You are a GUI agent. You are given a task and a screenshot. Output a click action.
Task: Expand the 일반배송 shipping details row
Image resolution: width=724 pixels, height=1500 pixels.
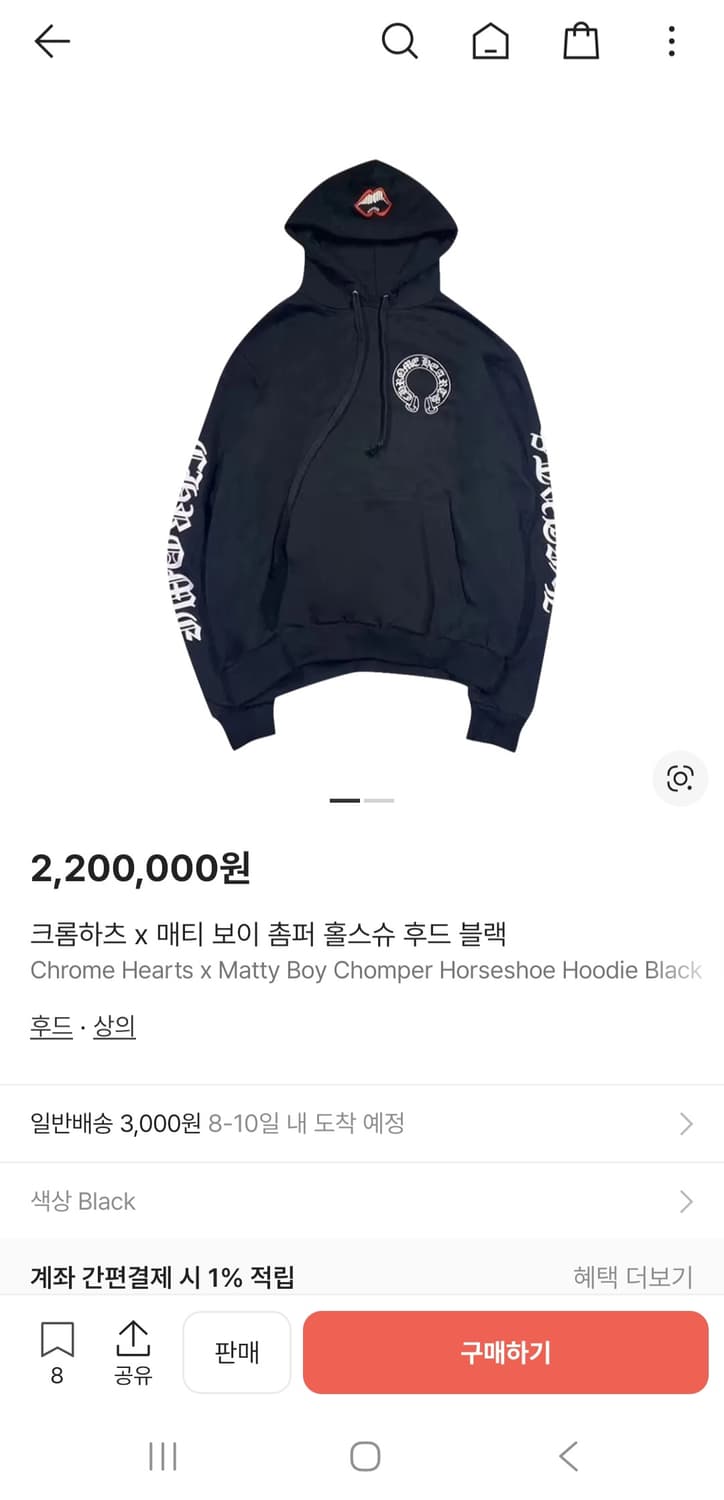(x=362, y=1123)
